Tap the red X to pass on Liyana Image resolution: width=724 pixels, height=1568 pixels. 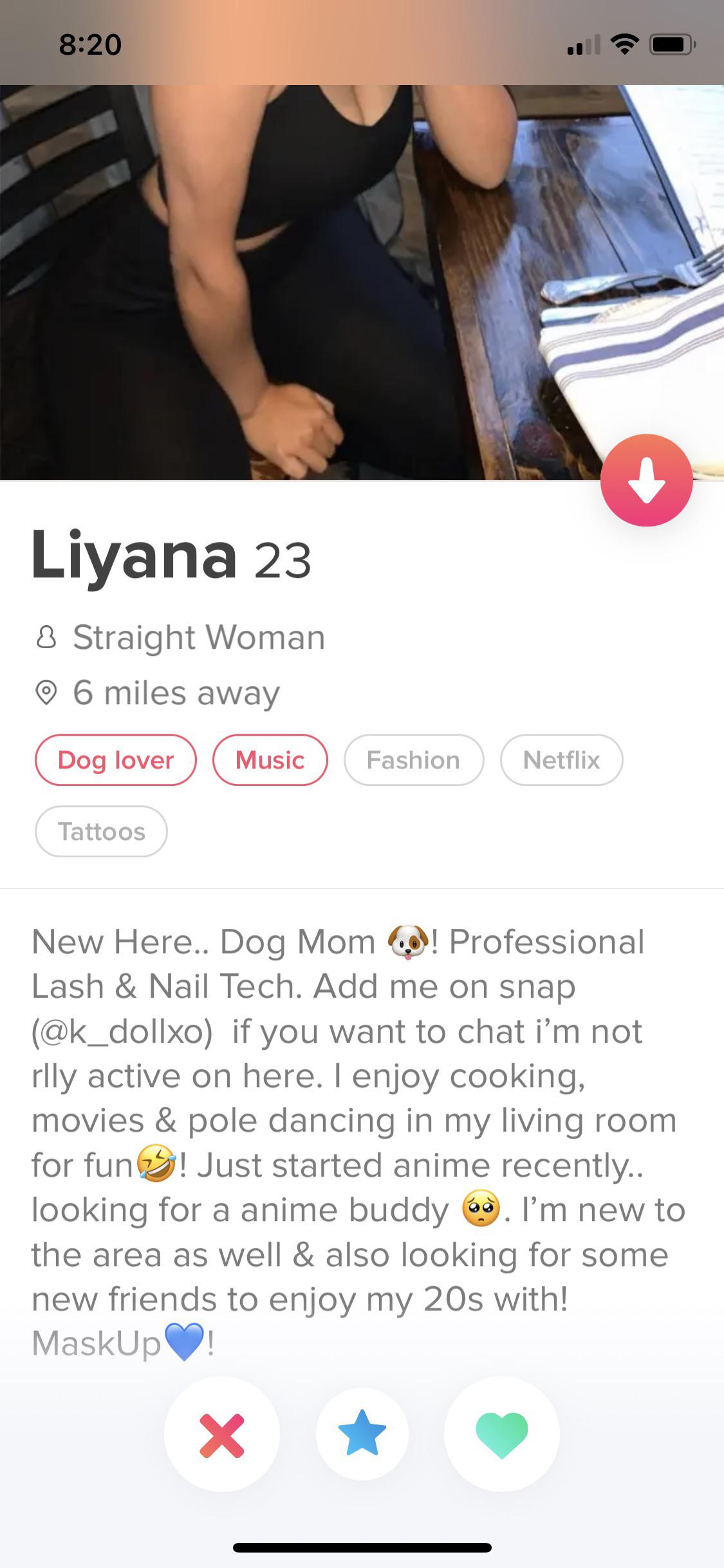[221, 1434]
